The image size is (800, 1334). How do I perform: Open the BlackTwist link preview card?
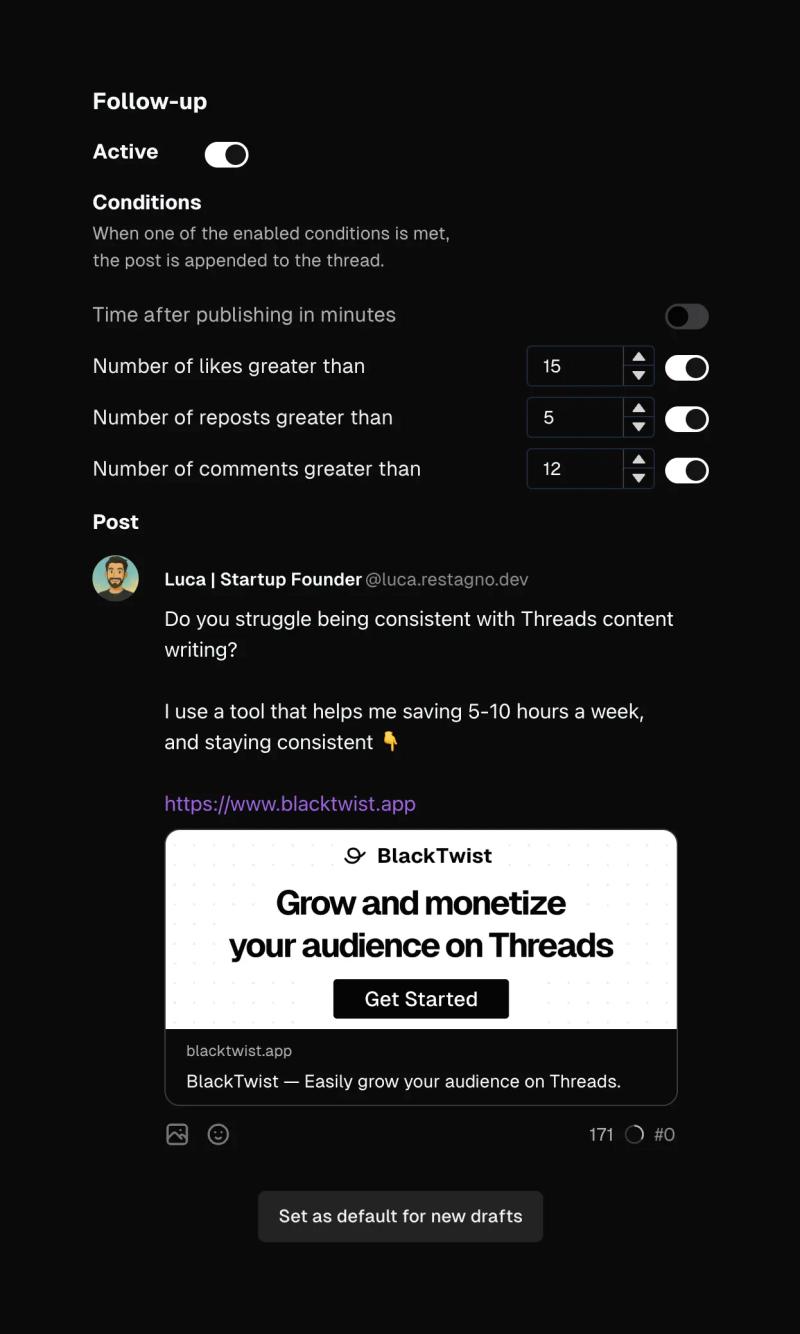pos(421,967)
